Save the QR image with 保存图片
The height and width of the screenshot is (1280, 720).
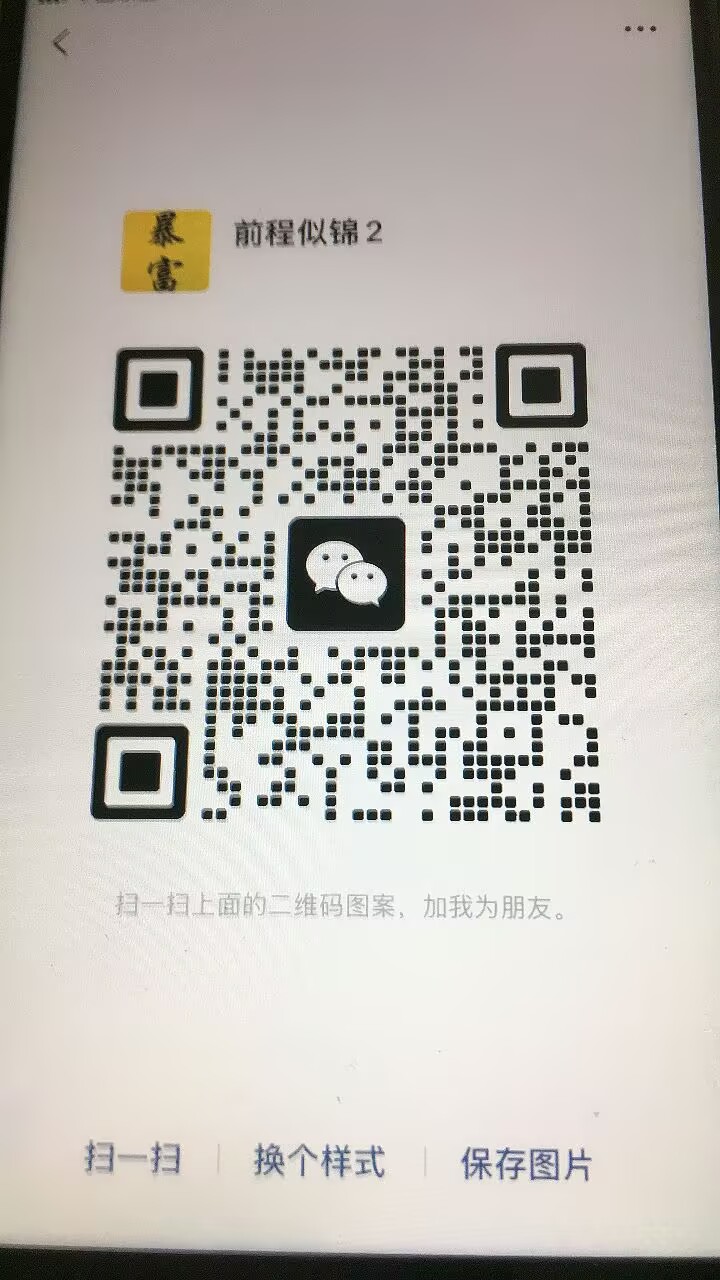(526, 1165)
